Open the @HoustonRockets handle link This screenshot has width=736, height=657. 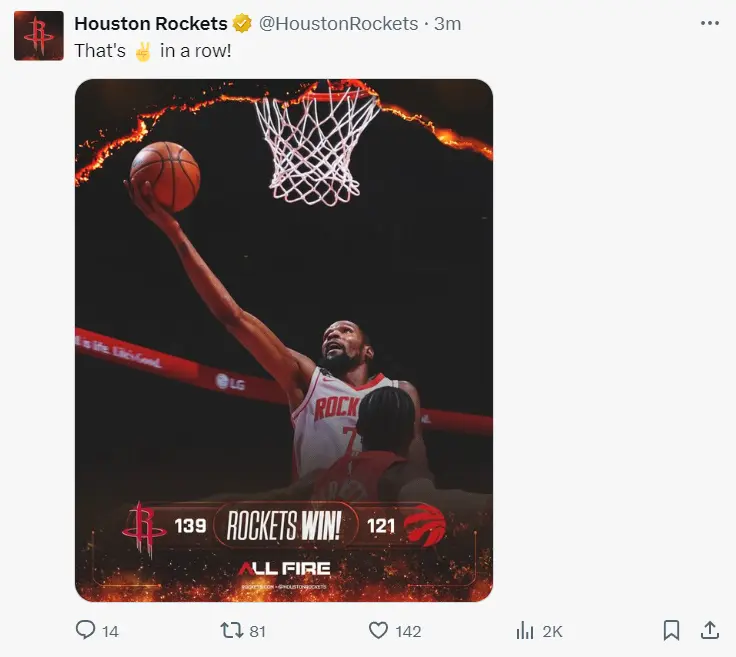point(340,23)
